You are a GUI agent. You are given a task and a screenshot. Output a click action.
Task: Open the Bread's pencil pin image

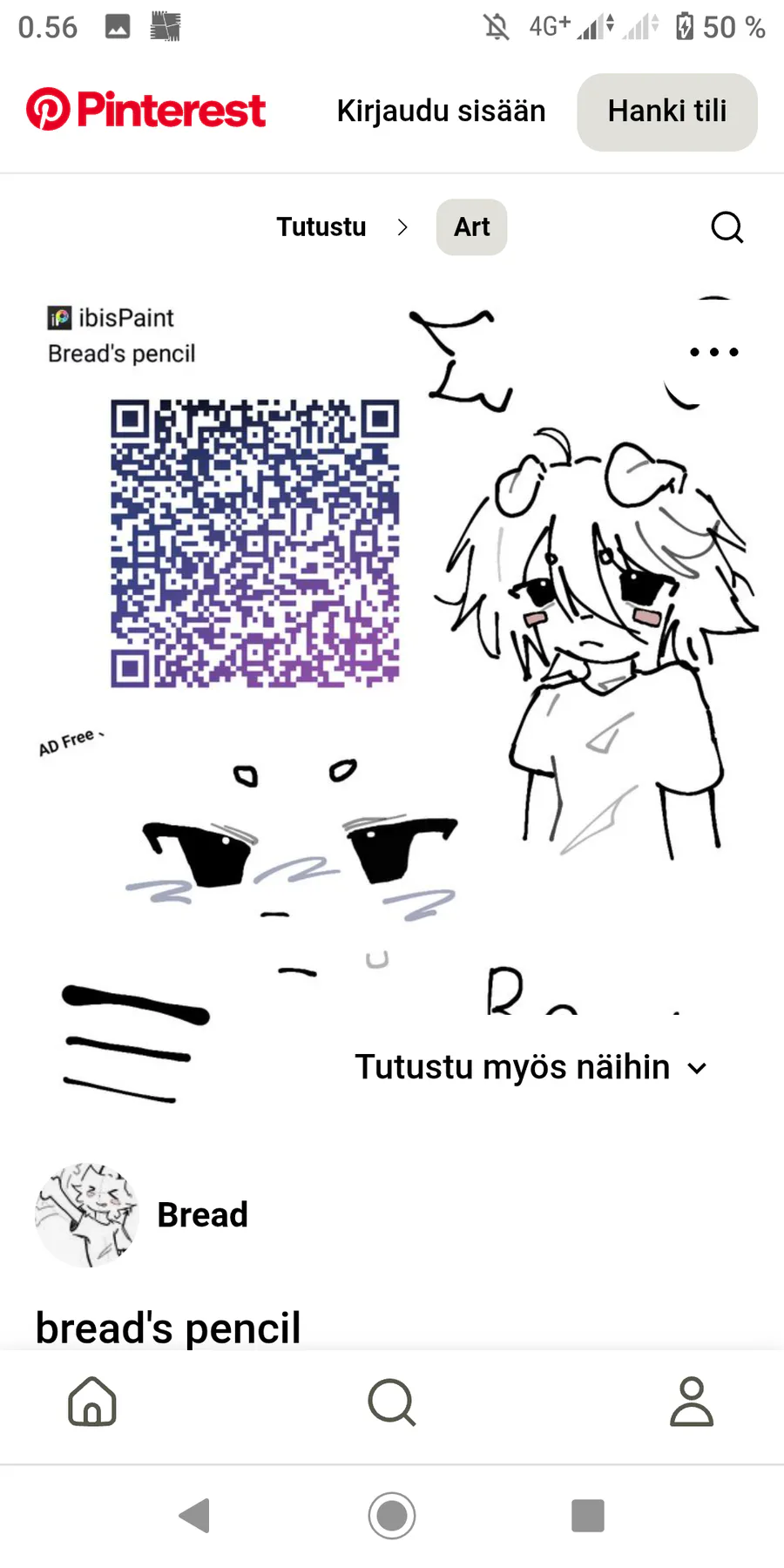pyautogui.click(x=392, y=653)
